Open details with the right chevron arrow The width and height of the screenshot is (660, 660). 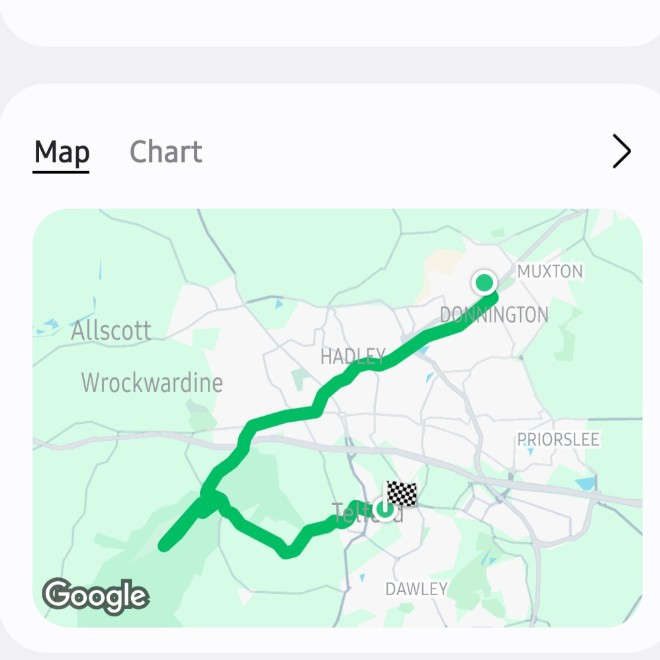pos(621,152)
